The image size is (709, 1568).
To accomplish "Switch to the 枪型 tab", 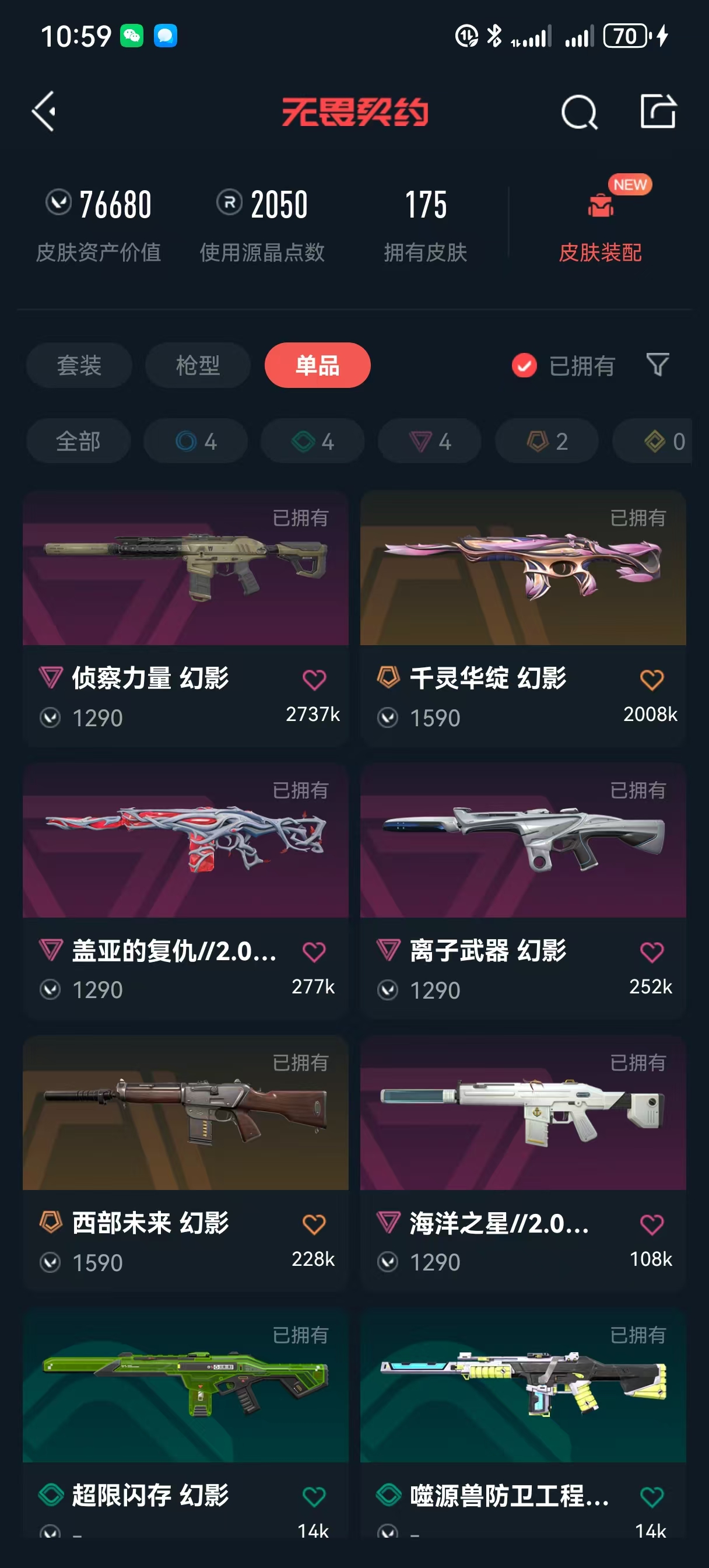I will point(198,365).
